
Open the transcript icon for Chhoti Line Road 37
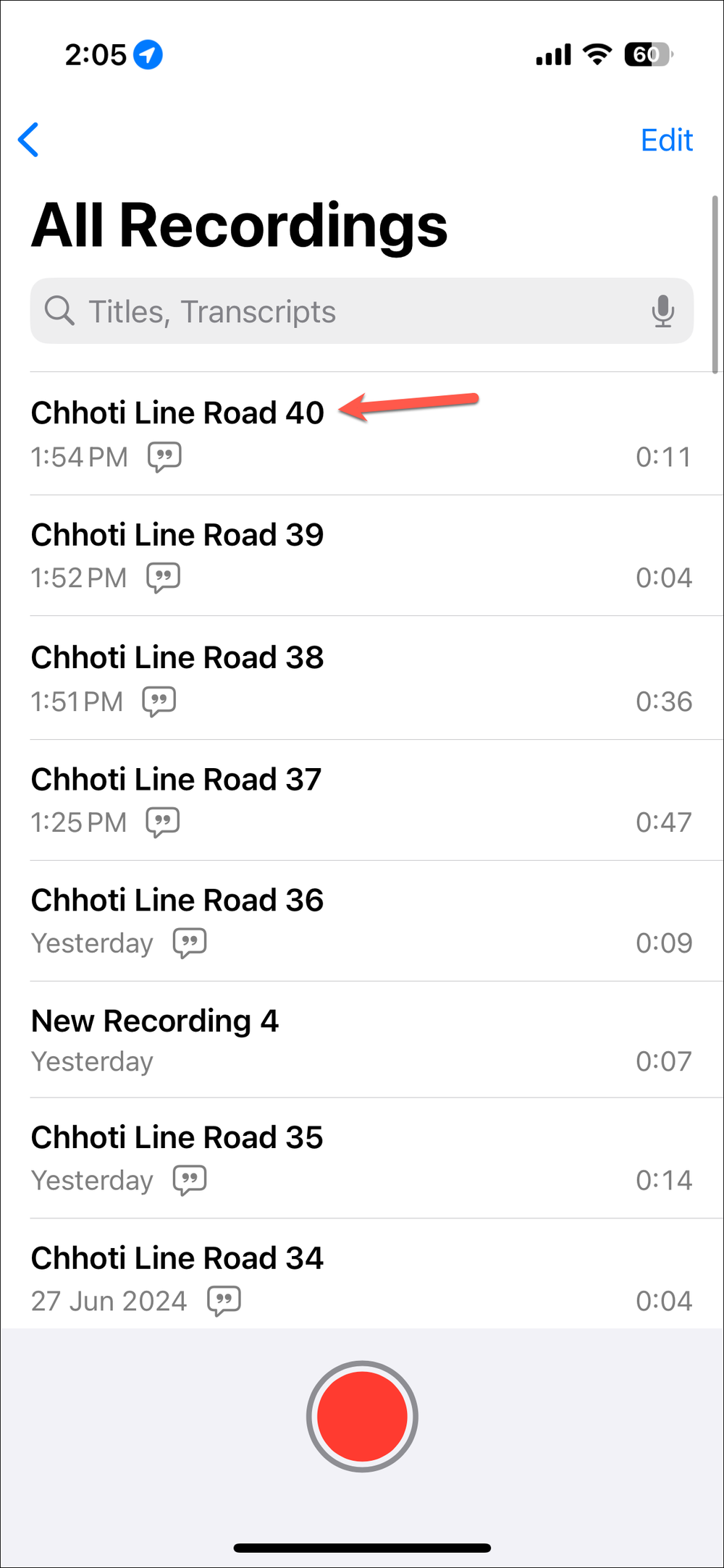click(163, 822)
